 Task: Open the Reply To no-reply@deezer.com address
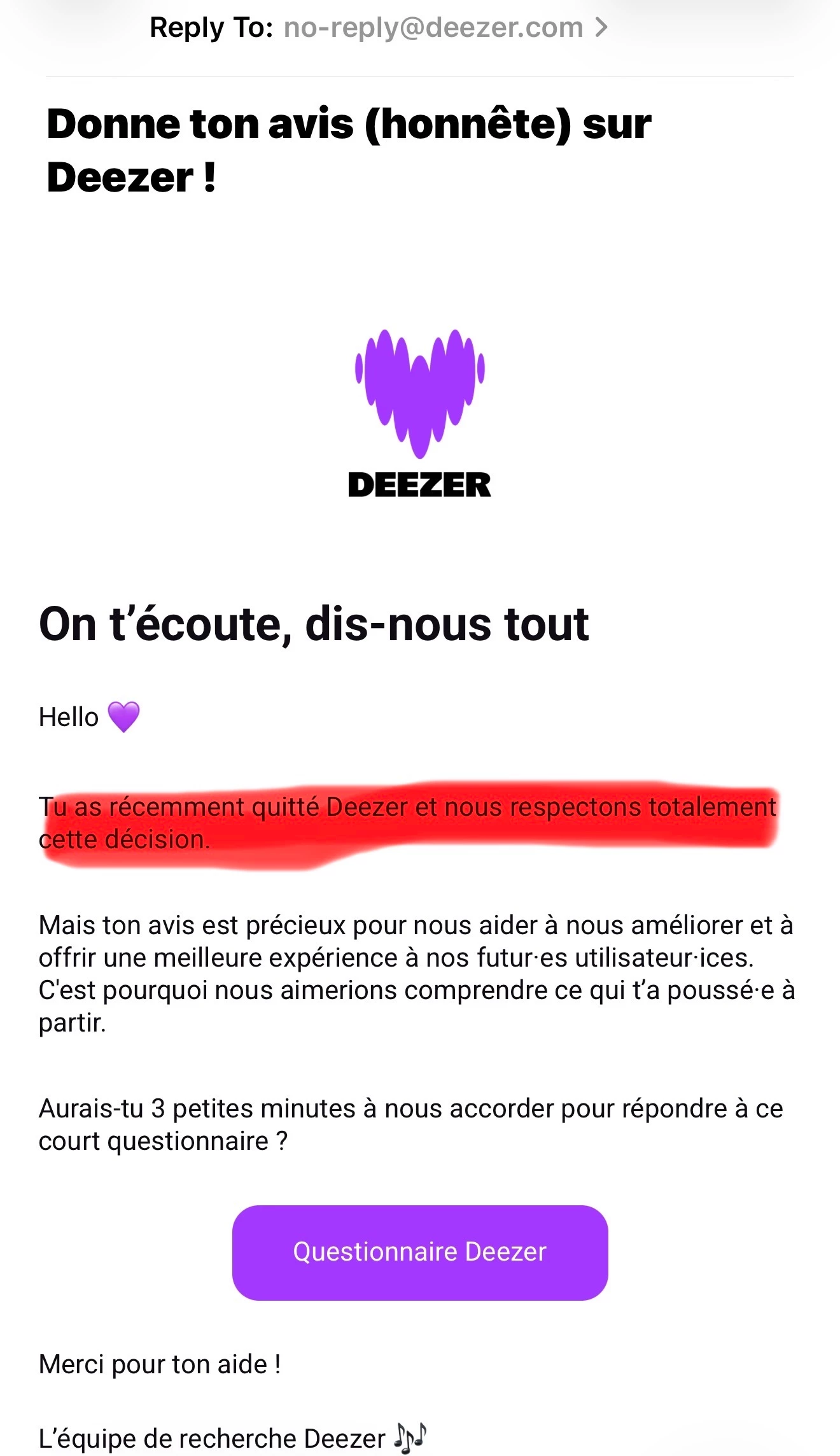(x=433, y=28)
